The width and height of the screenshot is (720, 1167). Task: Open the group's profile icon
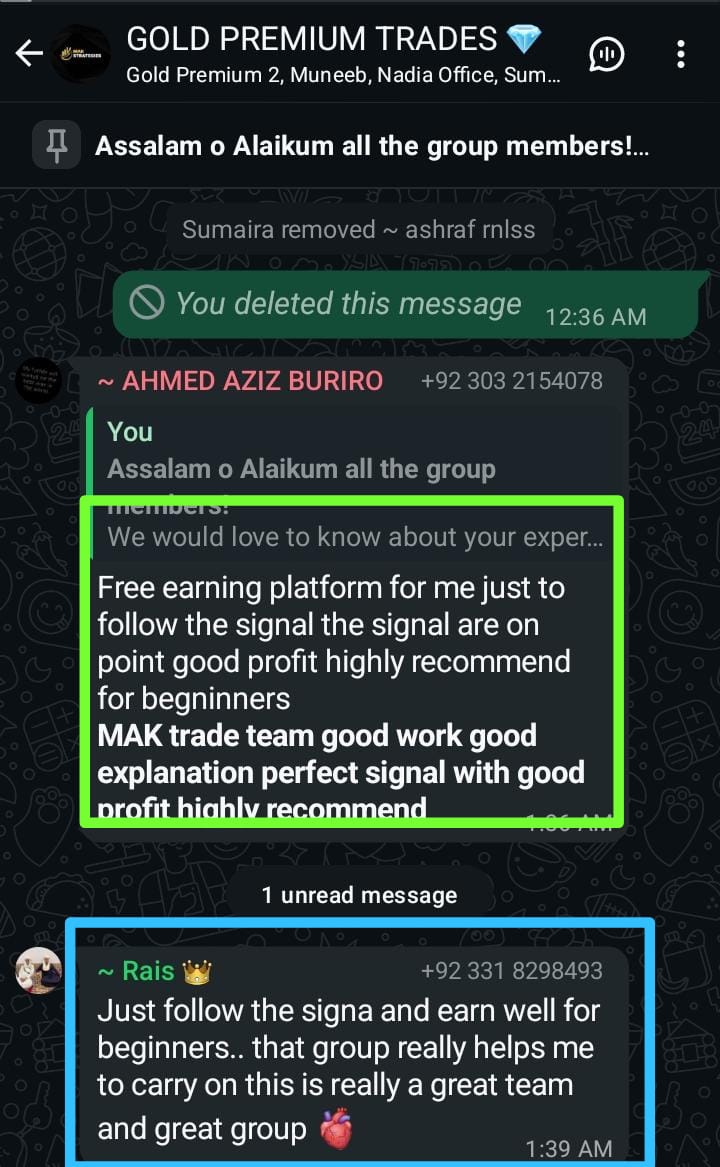click(83, 53)
